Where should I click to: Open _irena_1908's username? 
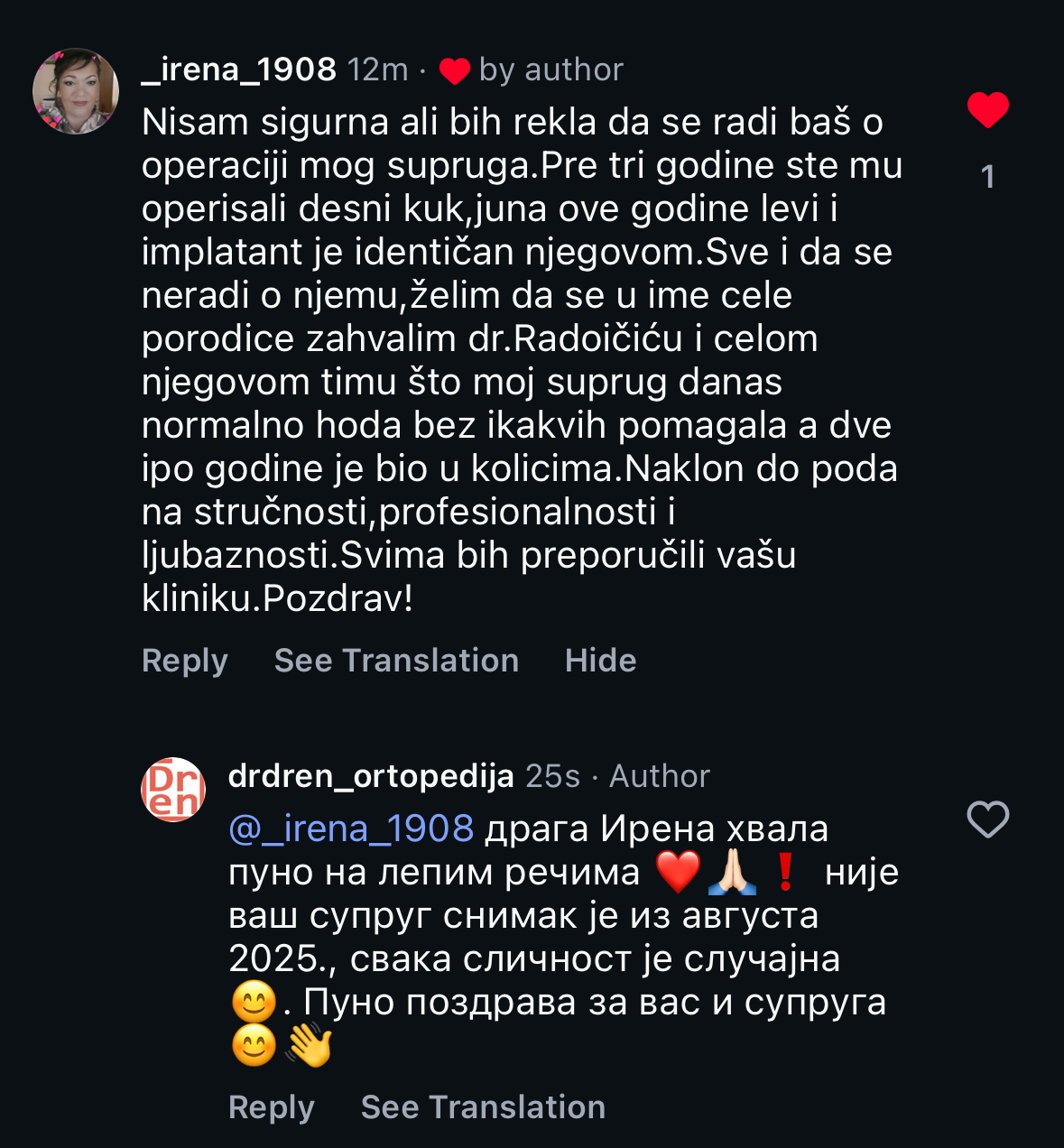click(240, 68)
